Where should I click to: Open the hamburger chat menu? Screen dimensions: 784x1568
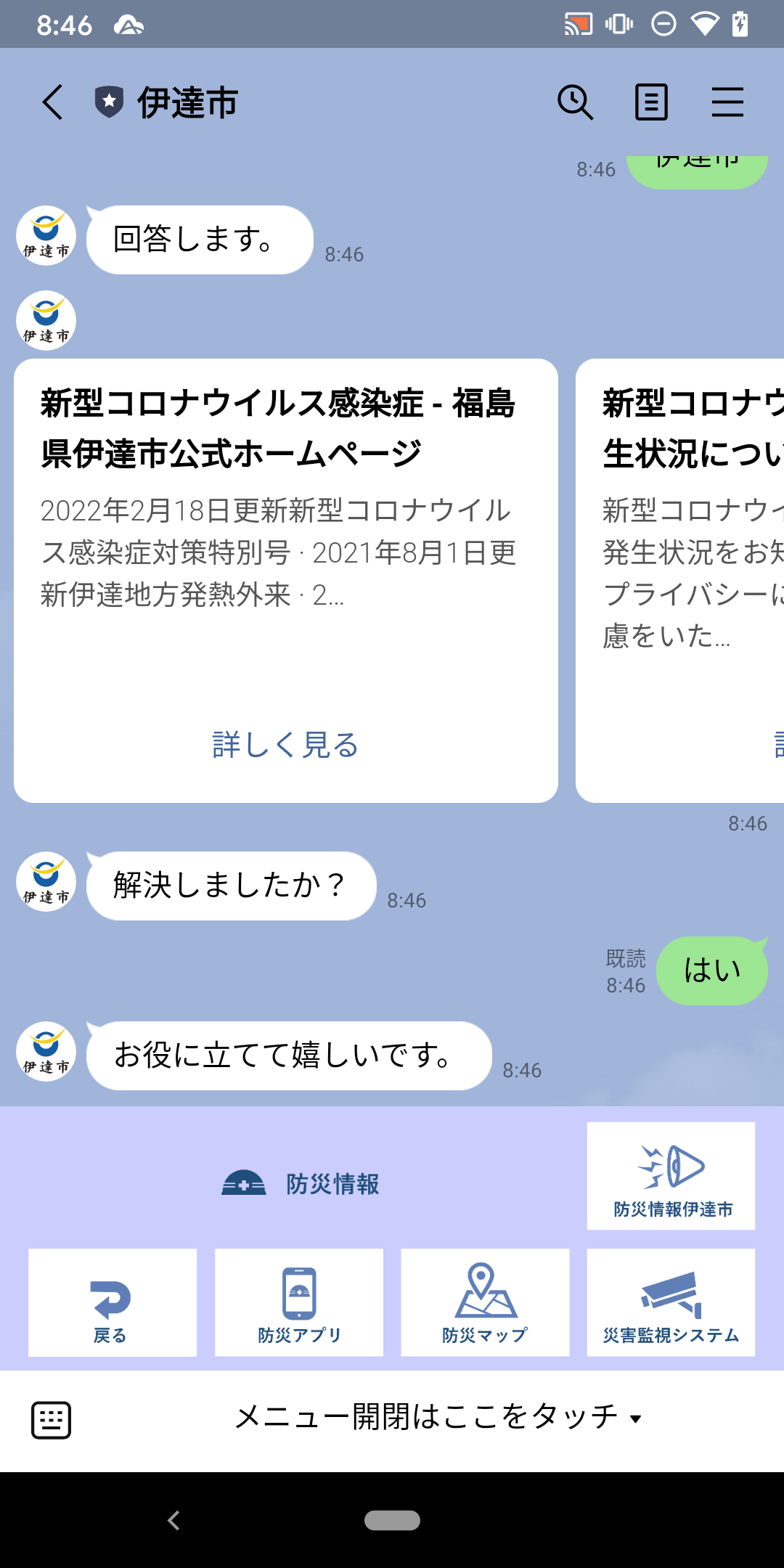727,102
